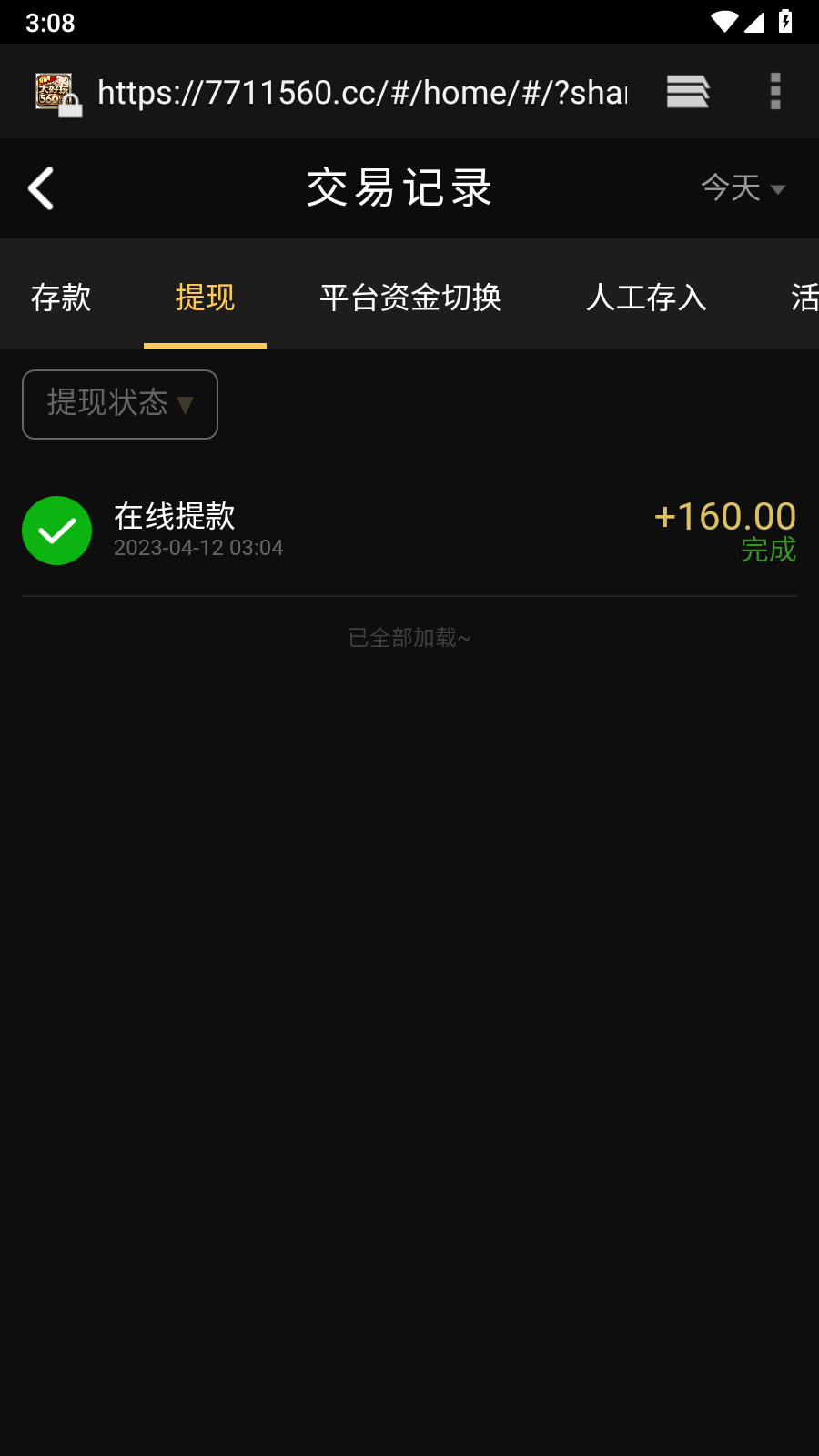Open the 今天 date filter dropdown

pyautogui.click(x=742, y=188)
